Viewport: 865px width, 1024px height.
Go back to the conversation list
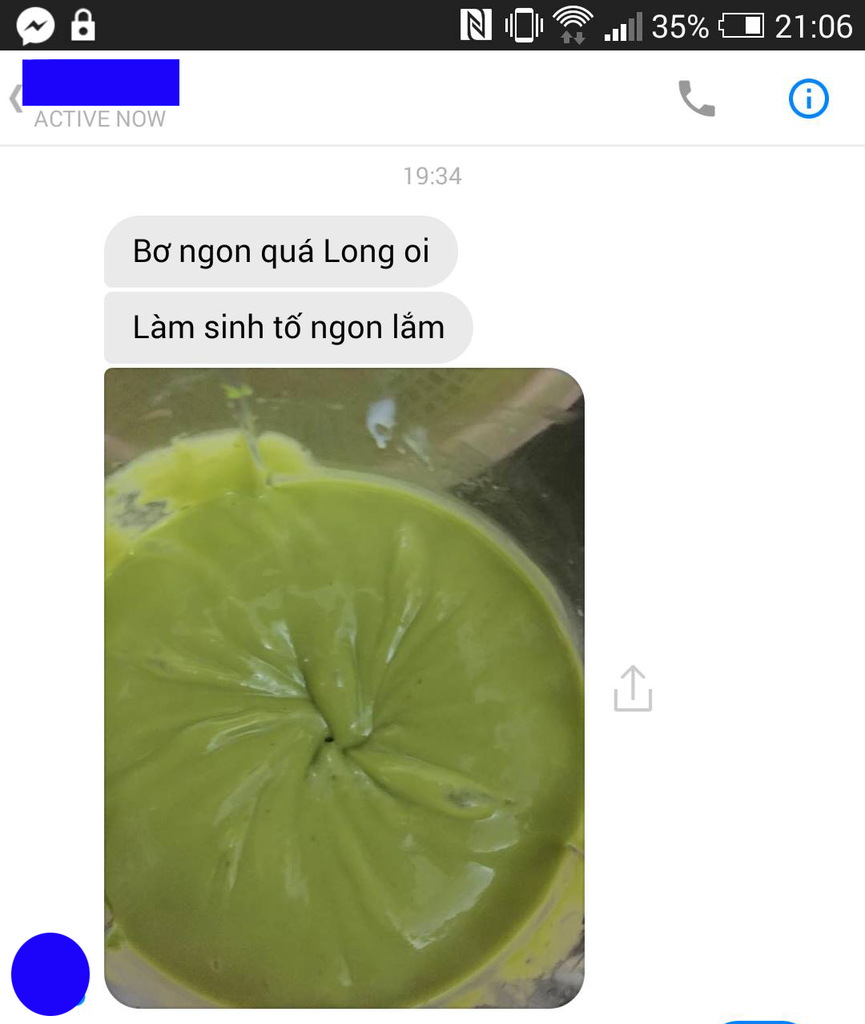tap(14, 98)
